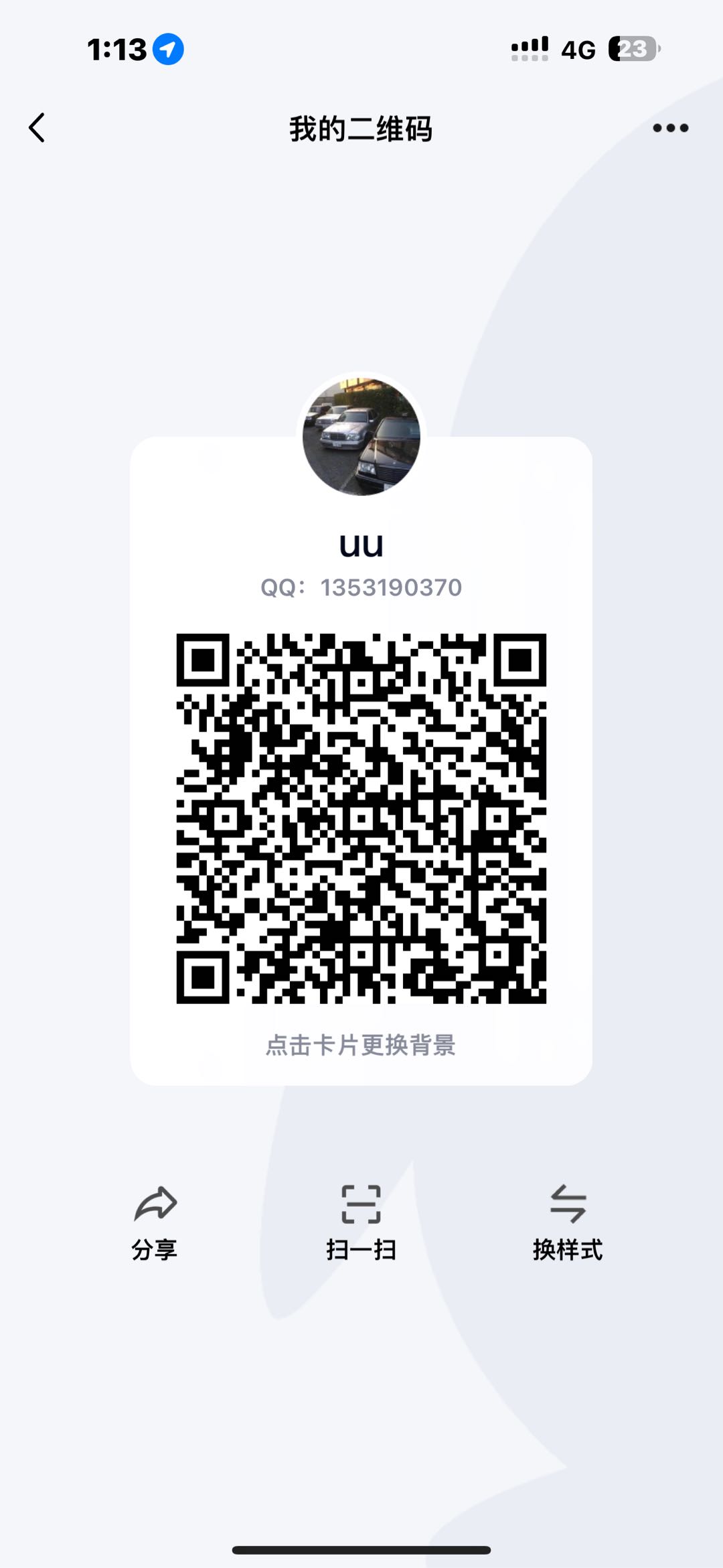Go back from 我的二维码 page
This screenshot has height=1568, width=723.
click(x=37, y=127)
